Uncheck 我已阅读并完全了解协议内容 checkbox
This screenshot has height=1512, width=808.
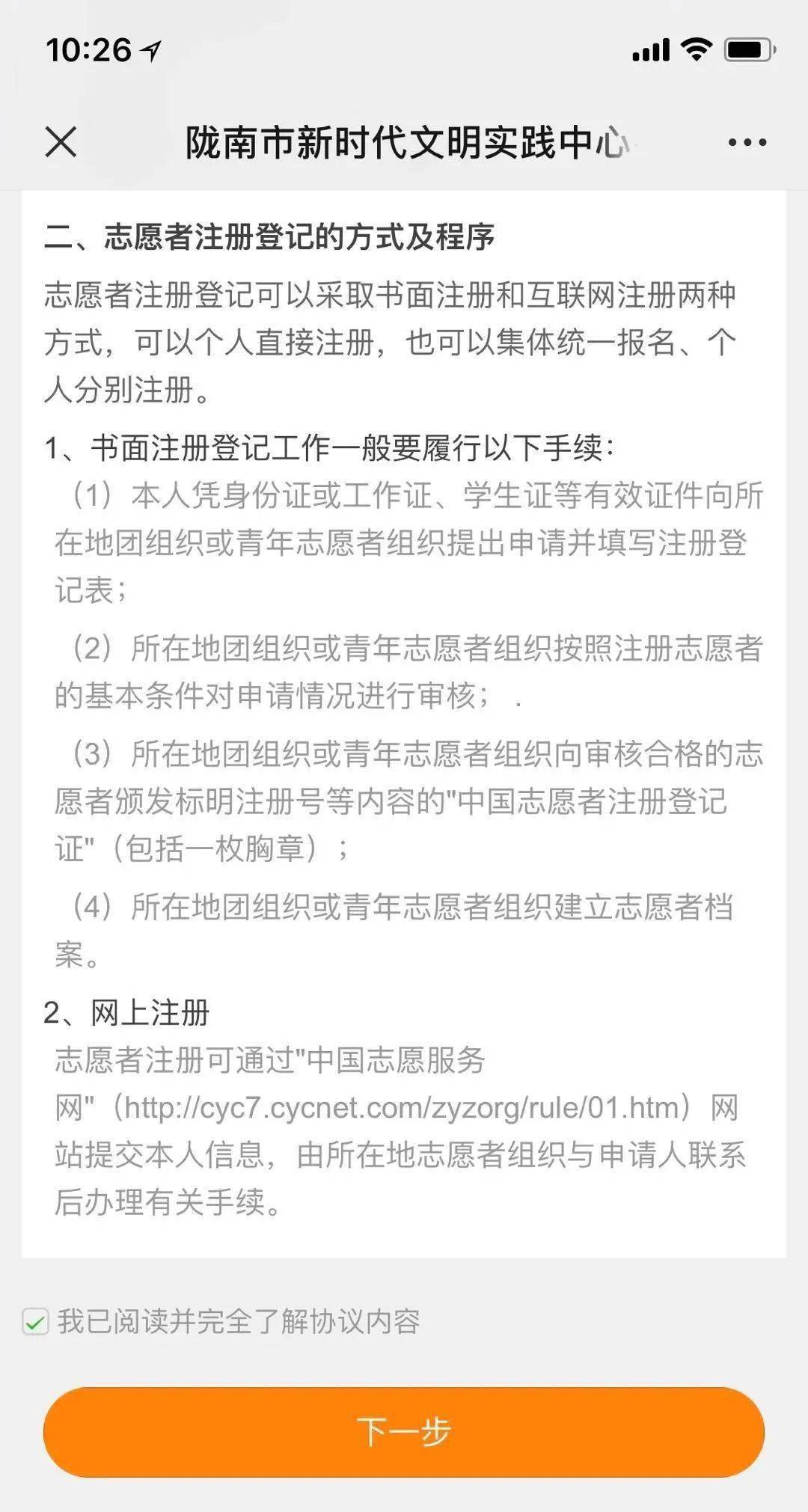click(35, 1322)
